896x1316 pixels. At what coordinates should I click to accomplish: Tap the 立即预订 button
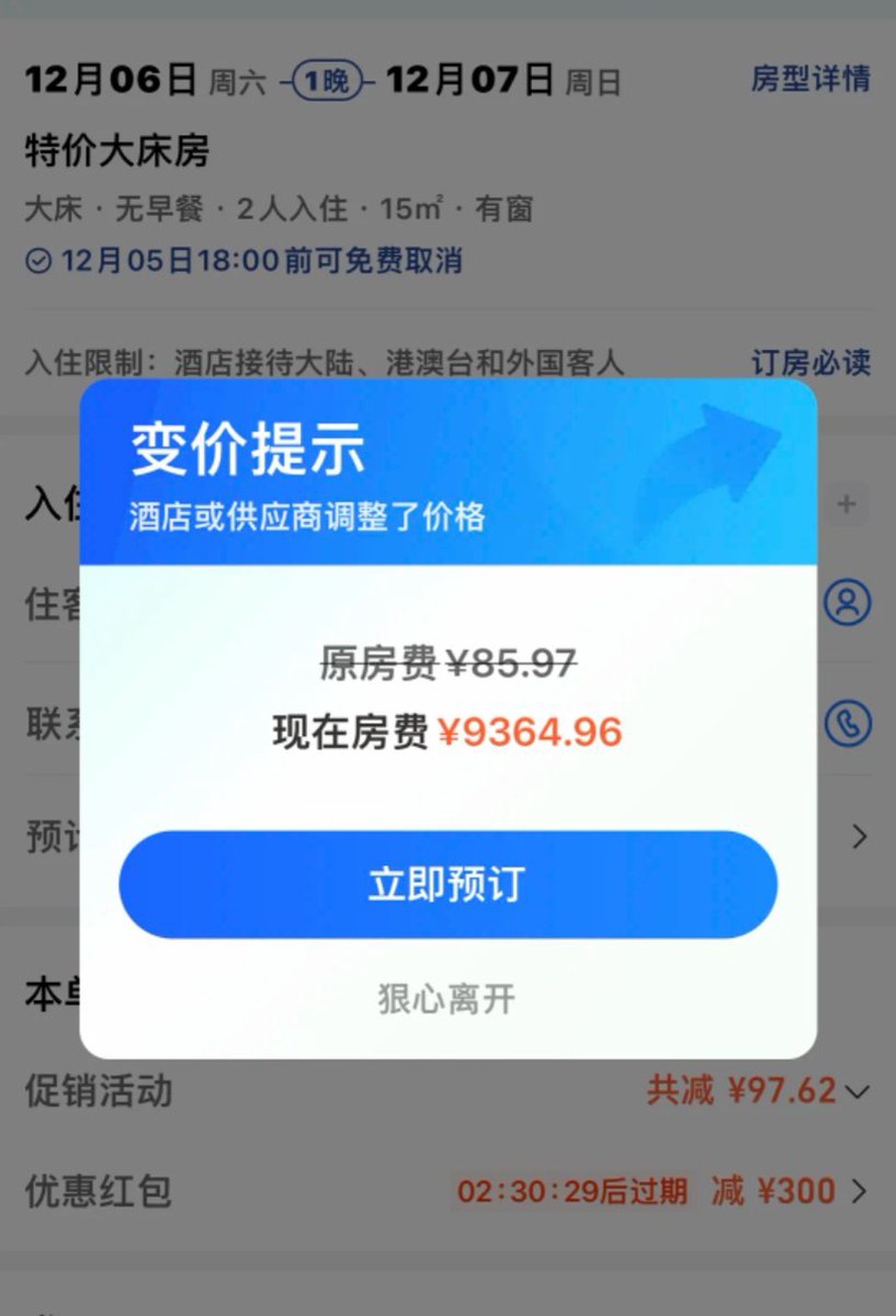pos(447,885)
